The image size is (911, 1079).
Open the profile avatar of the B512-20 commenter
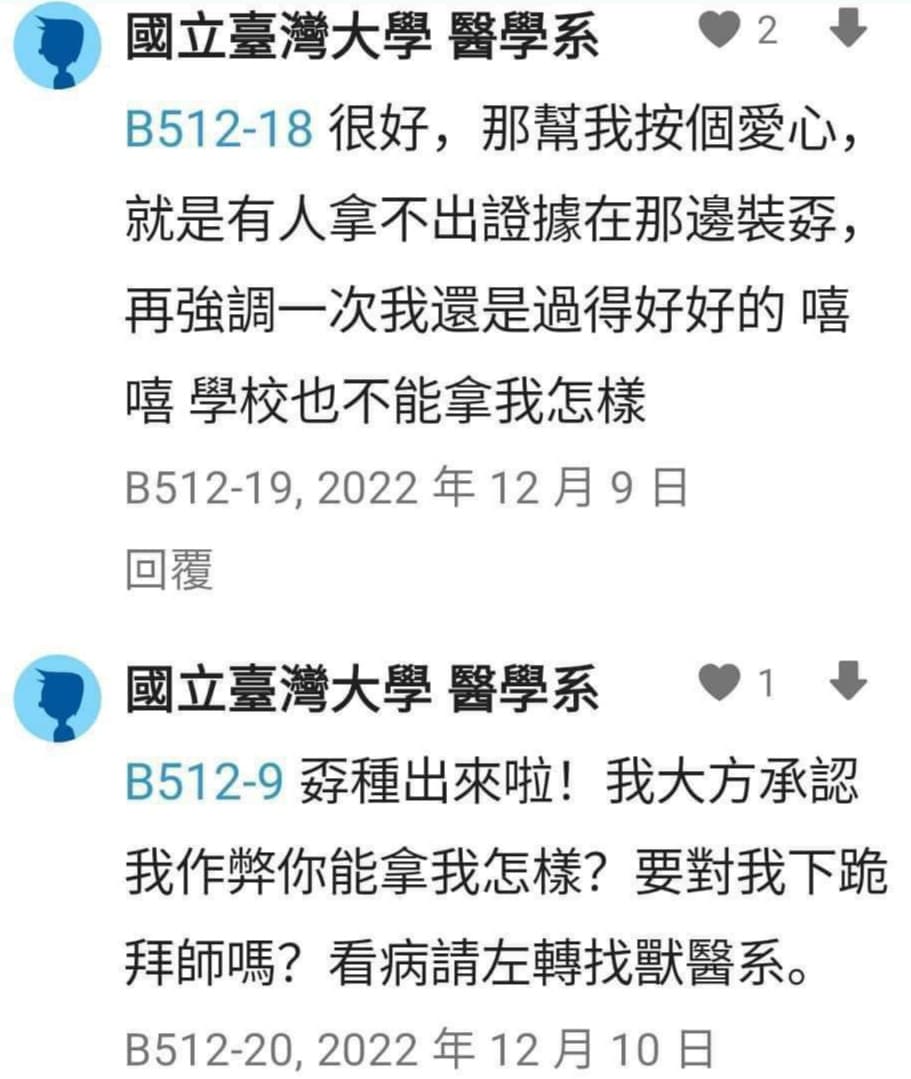pos(57,698)
